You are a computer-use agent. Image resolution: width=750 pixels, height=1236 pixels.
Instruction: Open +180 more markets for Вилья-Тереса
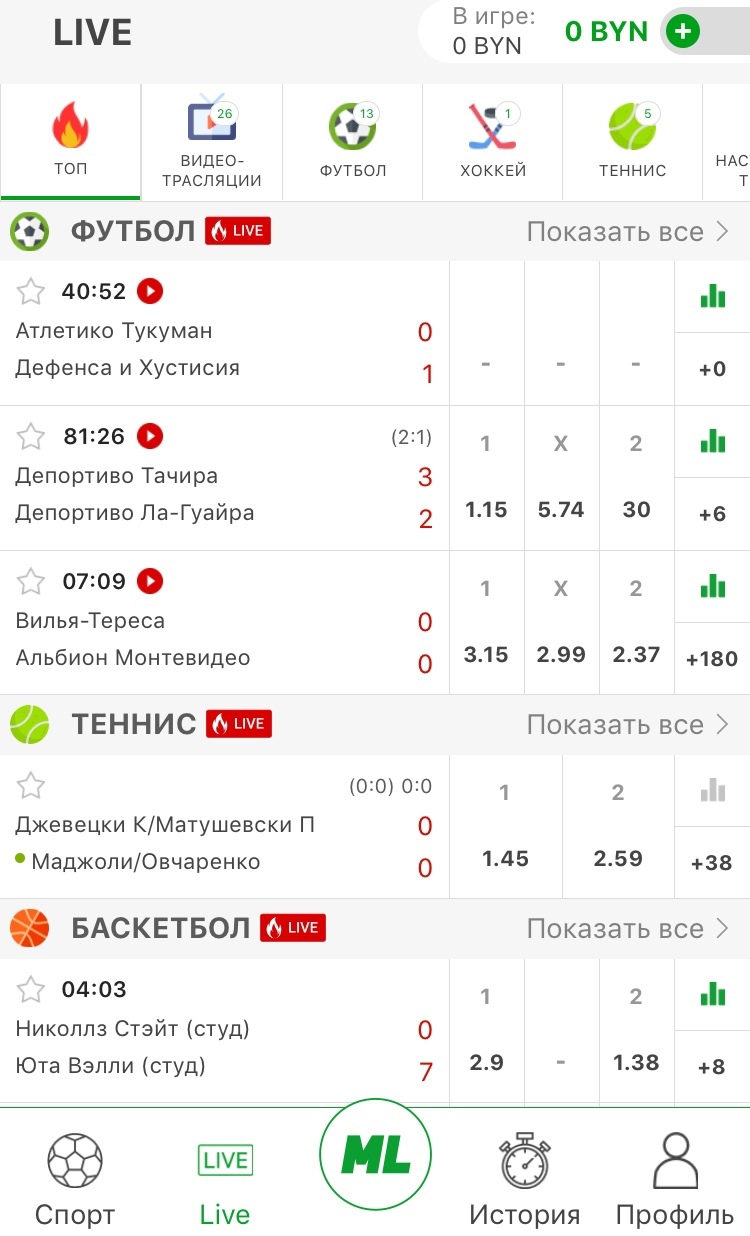coord(712,659)
